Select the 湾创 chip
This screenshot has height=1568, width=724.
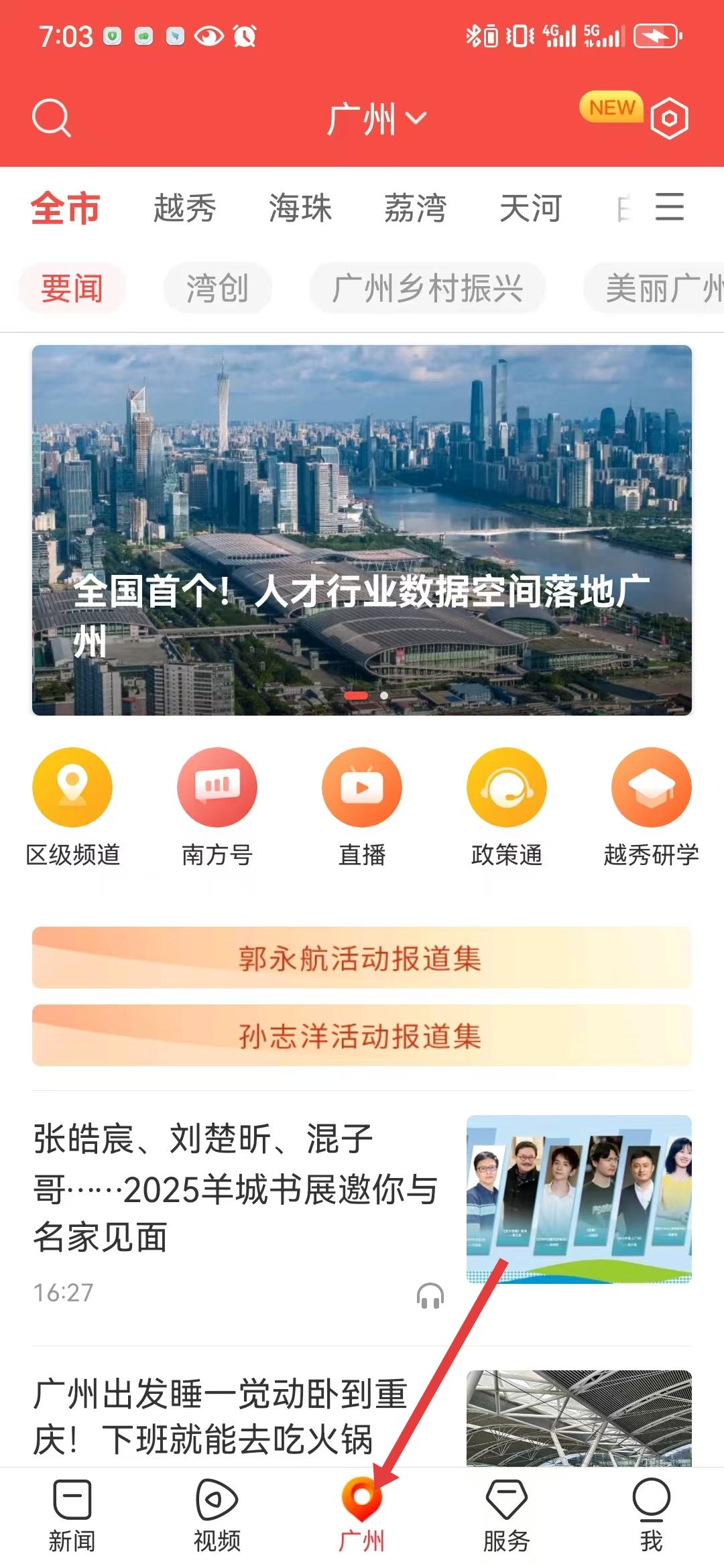[217, 288]
